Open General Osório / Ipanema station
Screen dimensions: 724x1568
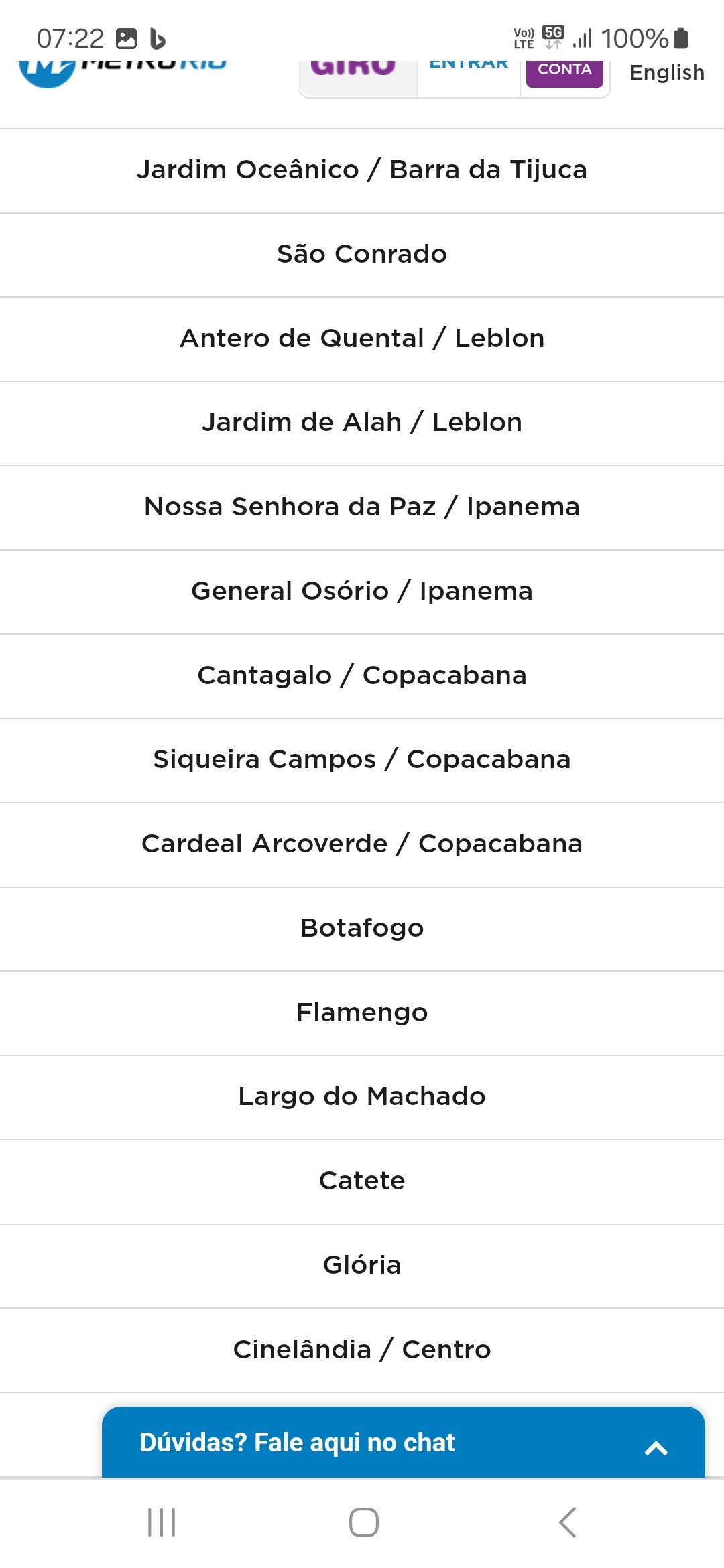click(x=362, y=592)
